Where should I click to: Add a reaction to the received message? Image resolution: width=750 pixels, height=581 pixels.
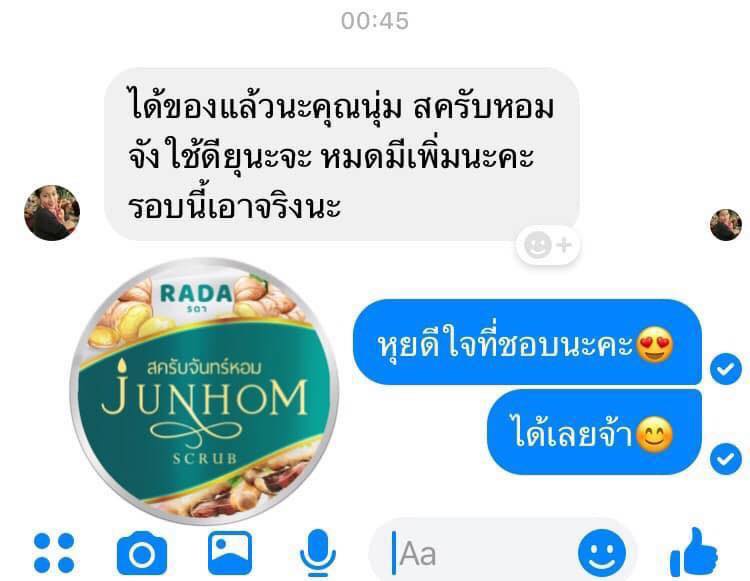(548, 245)
